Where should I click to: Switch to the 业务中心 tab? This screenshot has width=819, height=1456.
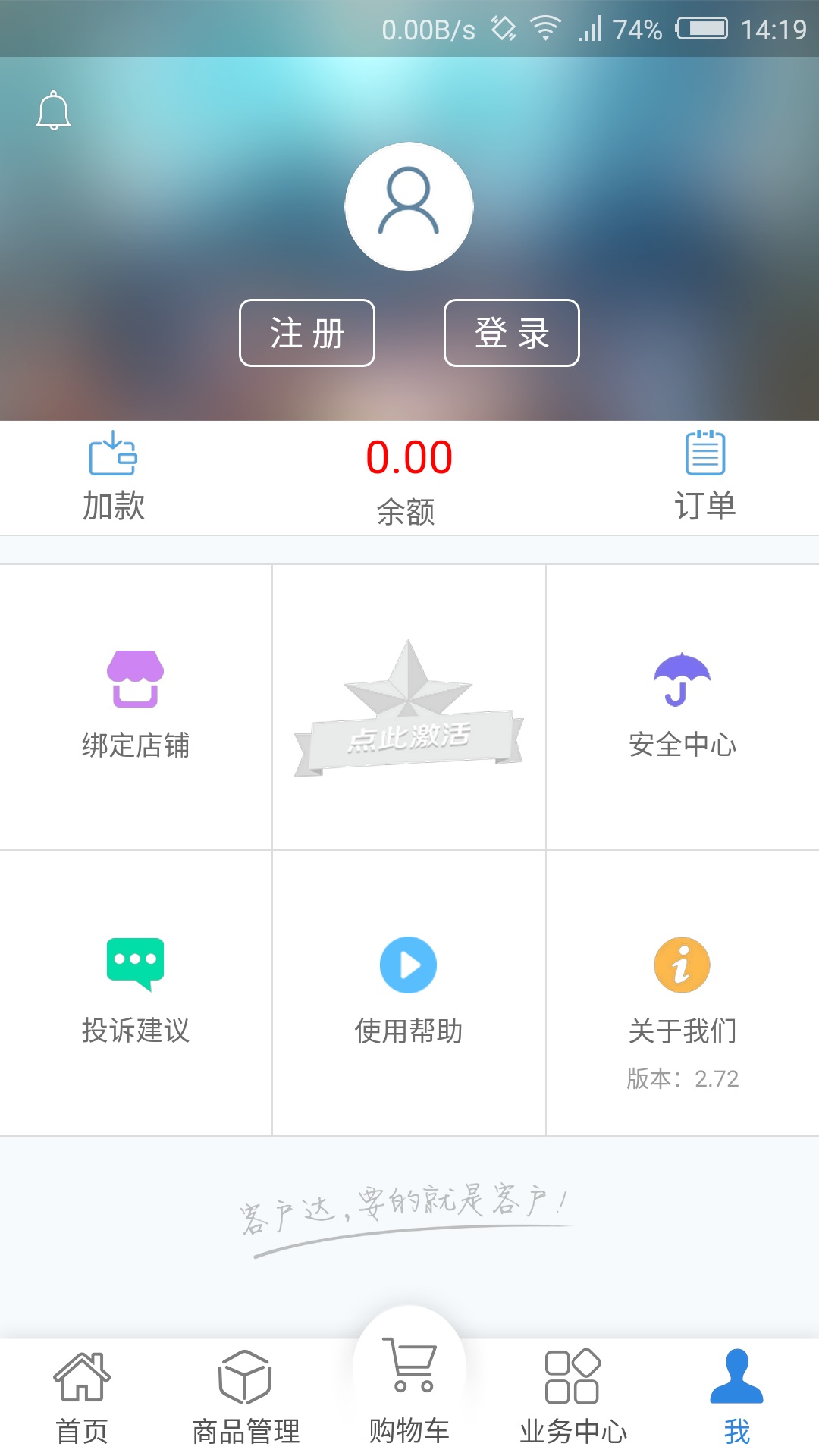click(x=573, y=1398)
